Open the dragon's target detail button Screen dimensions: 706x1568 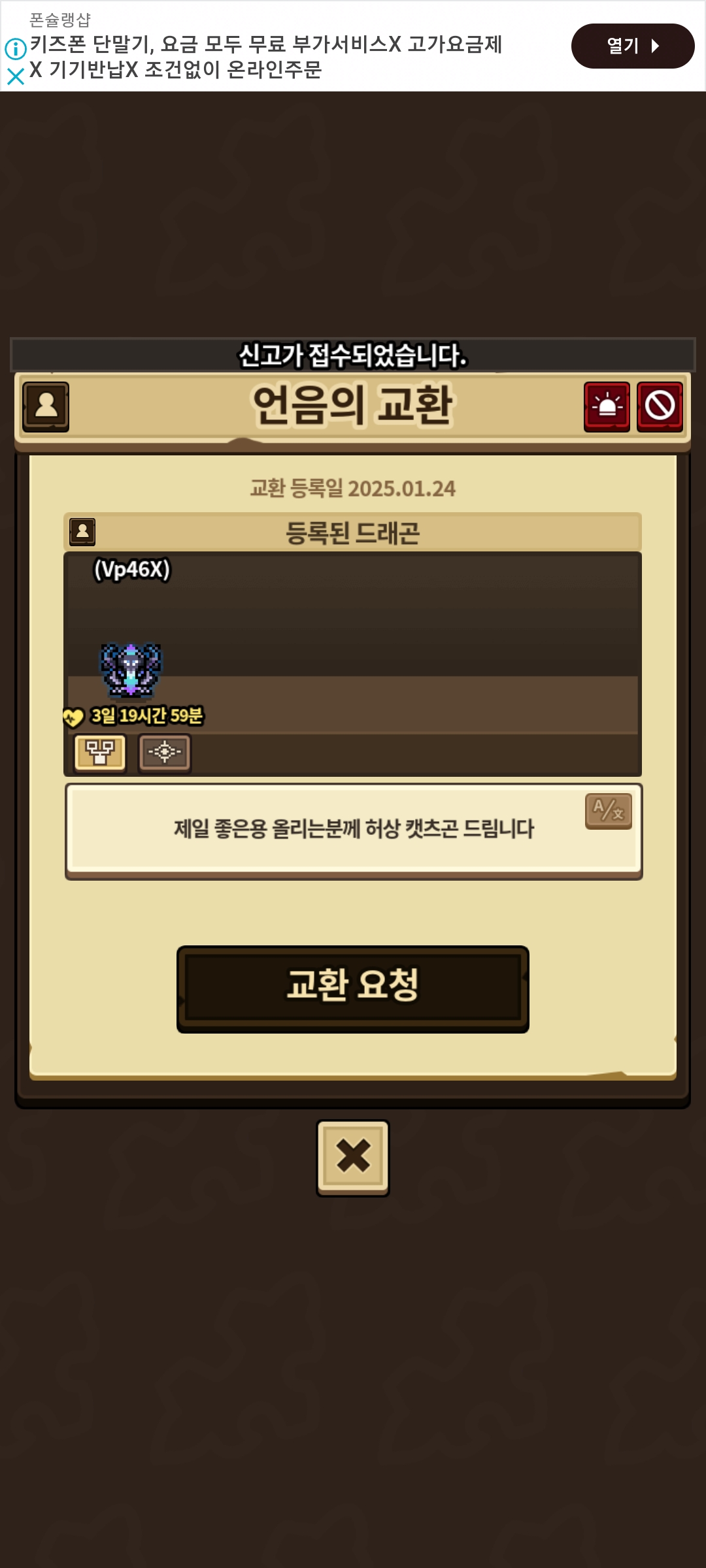(165, 753)
